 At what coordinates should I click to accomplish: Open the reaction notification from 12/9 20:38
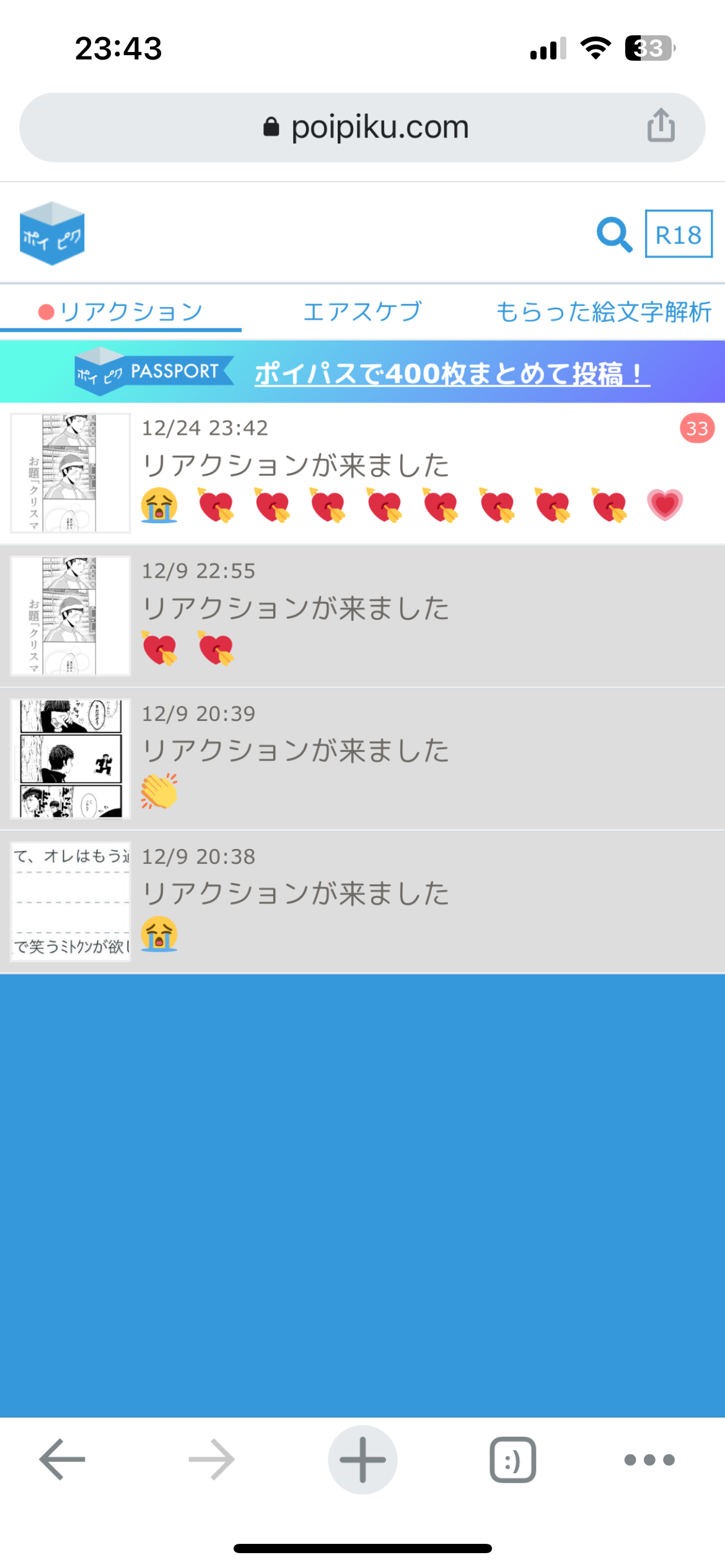pos(362,902)
